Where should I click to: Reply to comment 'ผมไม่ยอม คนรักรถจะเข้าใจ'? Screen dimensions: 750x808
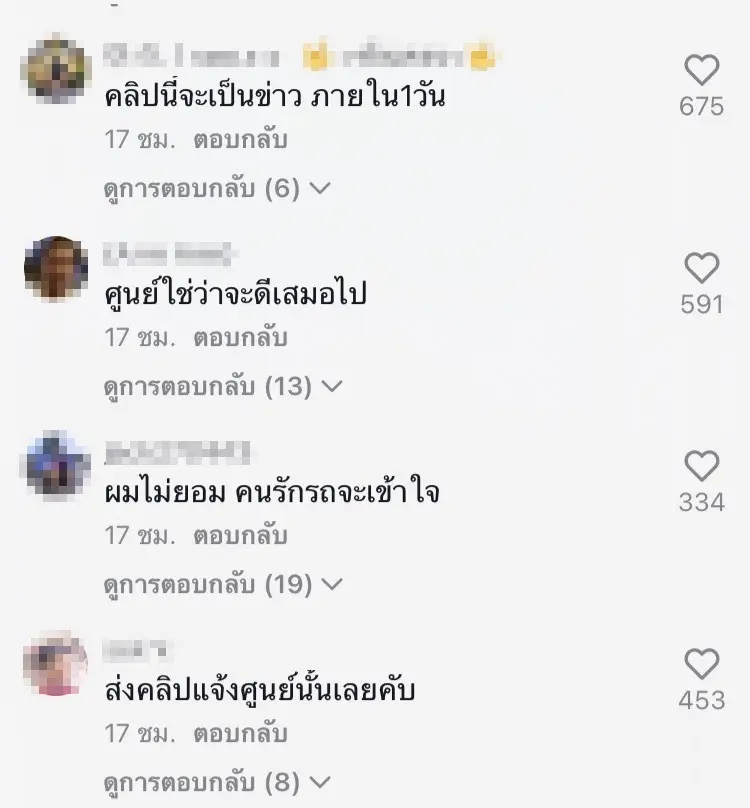(x=239, y=535)
